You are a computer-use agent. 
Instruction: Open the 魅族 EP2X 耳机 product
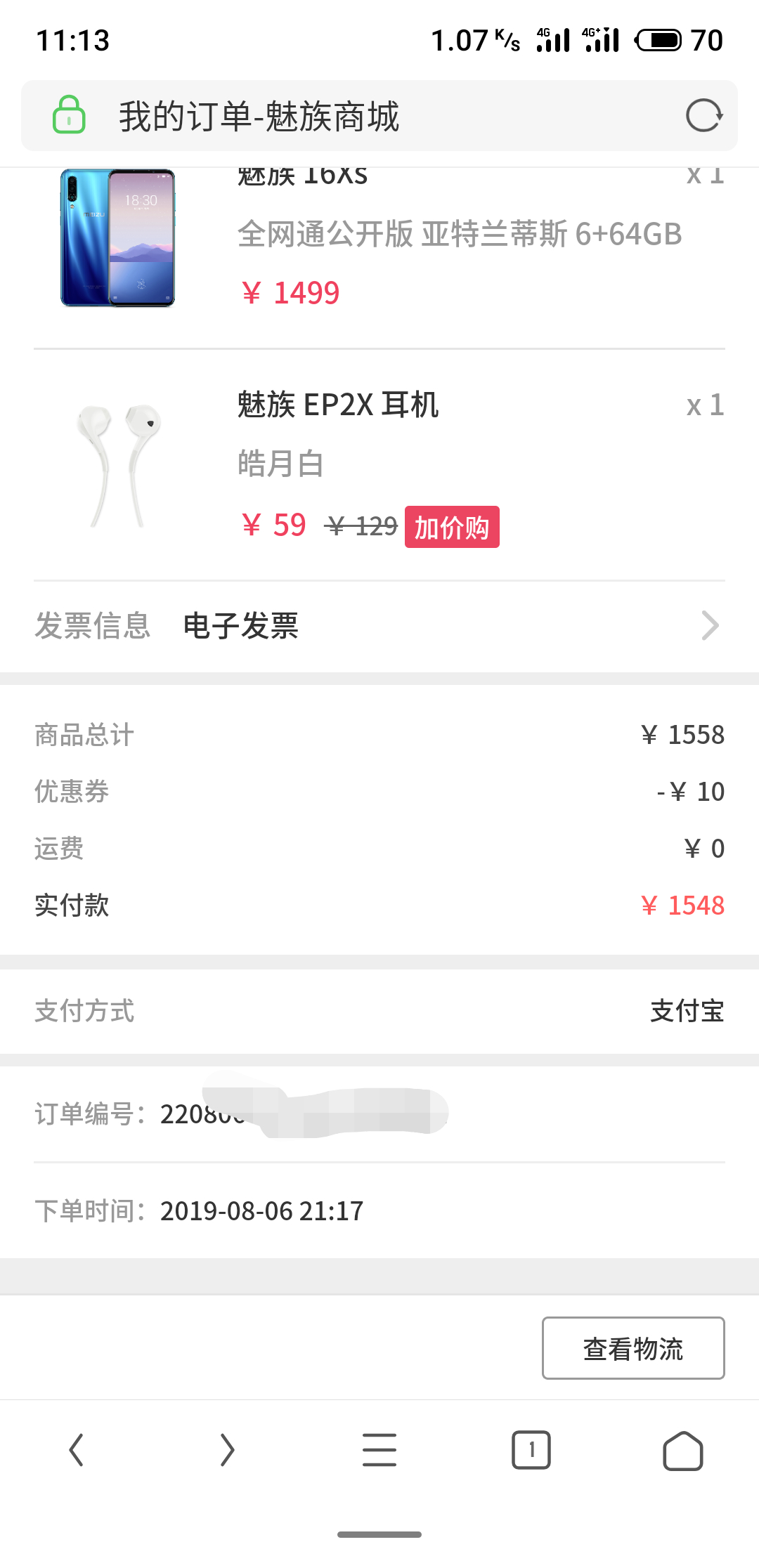pyautogui.click(x=379, y=465)
